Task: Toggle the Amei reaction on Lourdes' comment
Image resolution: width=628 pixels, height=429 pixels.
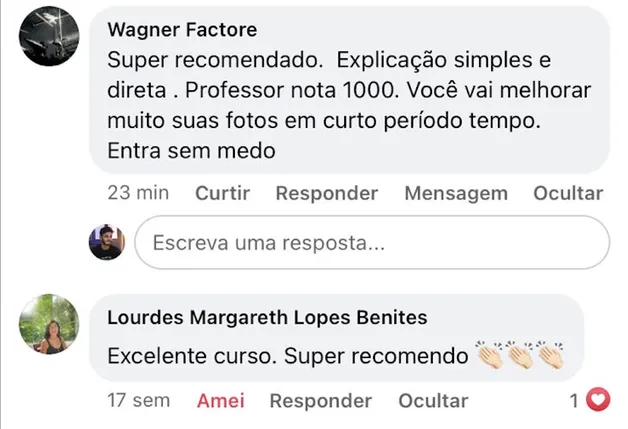Action: (220, 401)
